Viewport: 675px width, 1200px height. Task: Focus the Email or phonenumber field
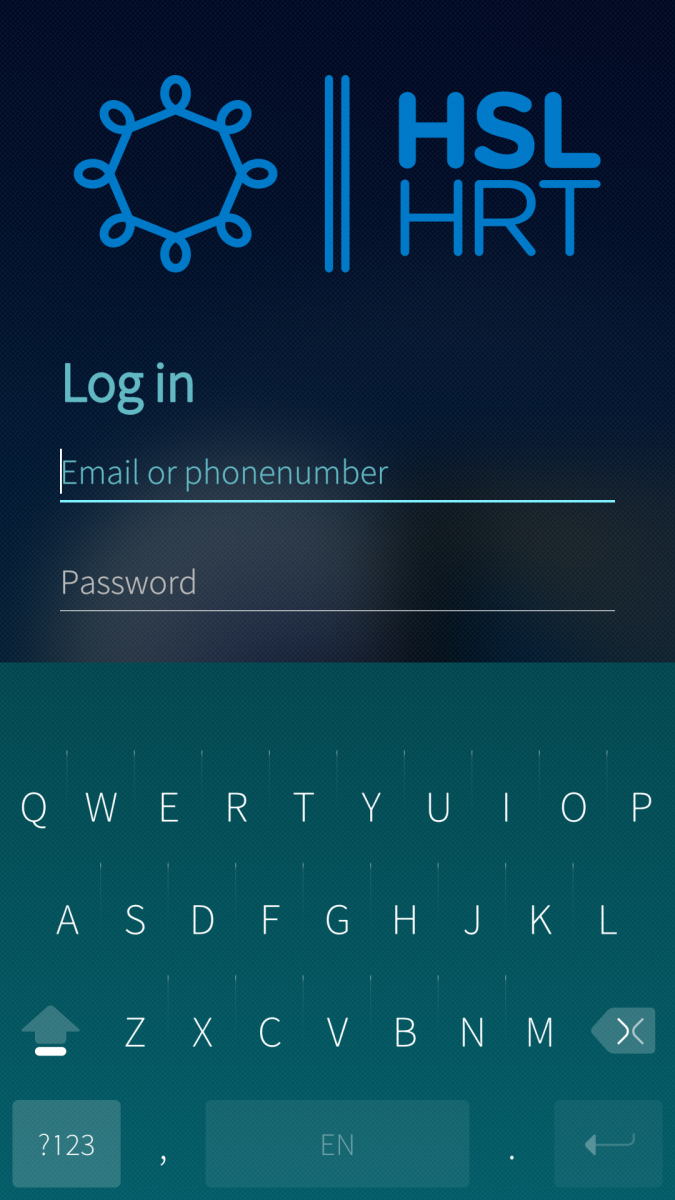click(336, 473)
